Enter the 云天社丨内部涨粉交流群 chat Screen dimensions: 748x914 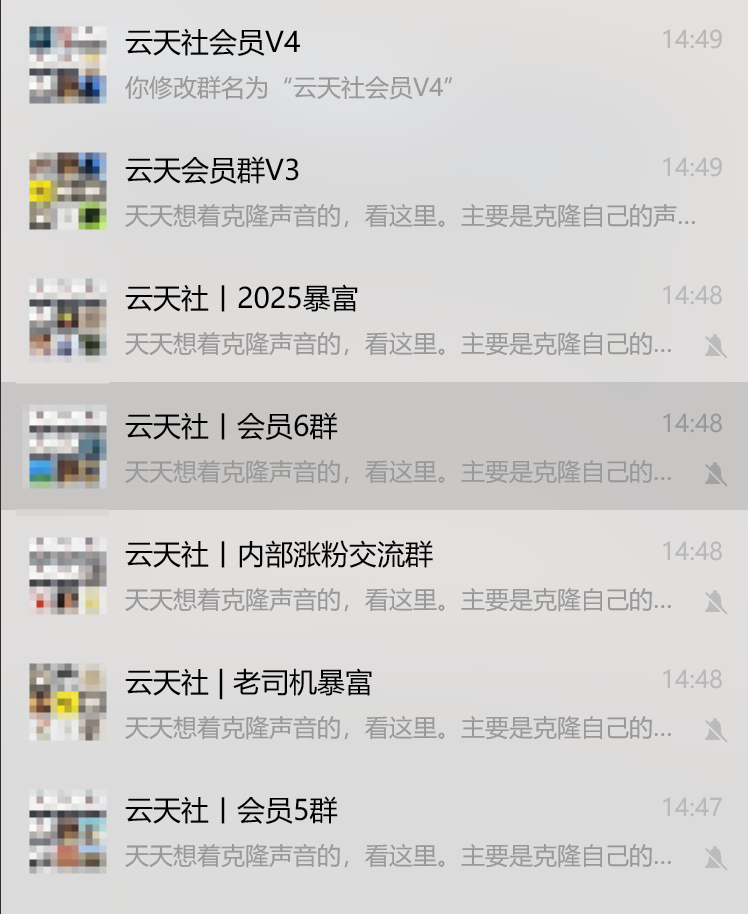tap(374, 575)
